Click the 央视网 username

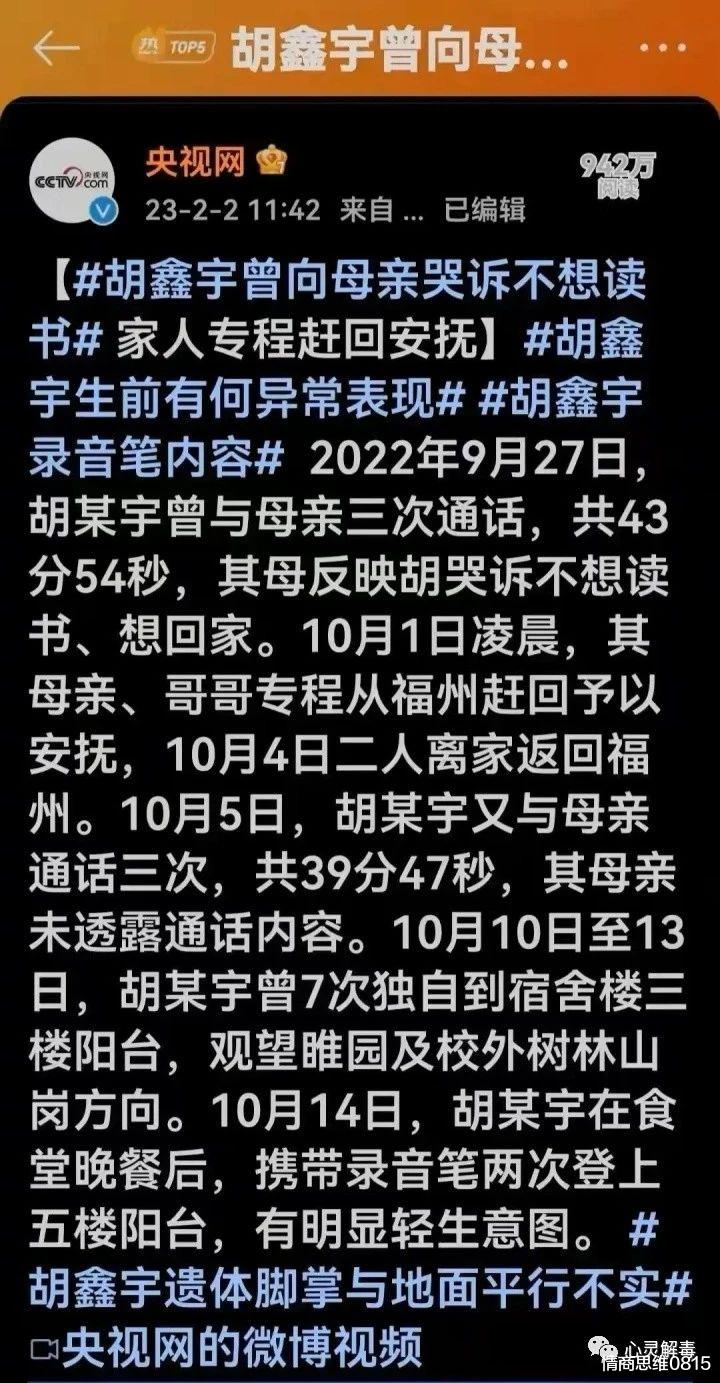point(193,160)
